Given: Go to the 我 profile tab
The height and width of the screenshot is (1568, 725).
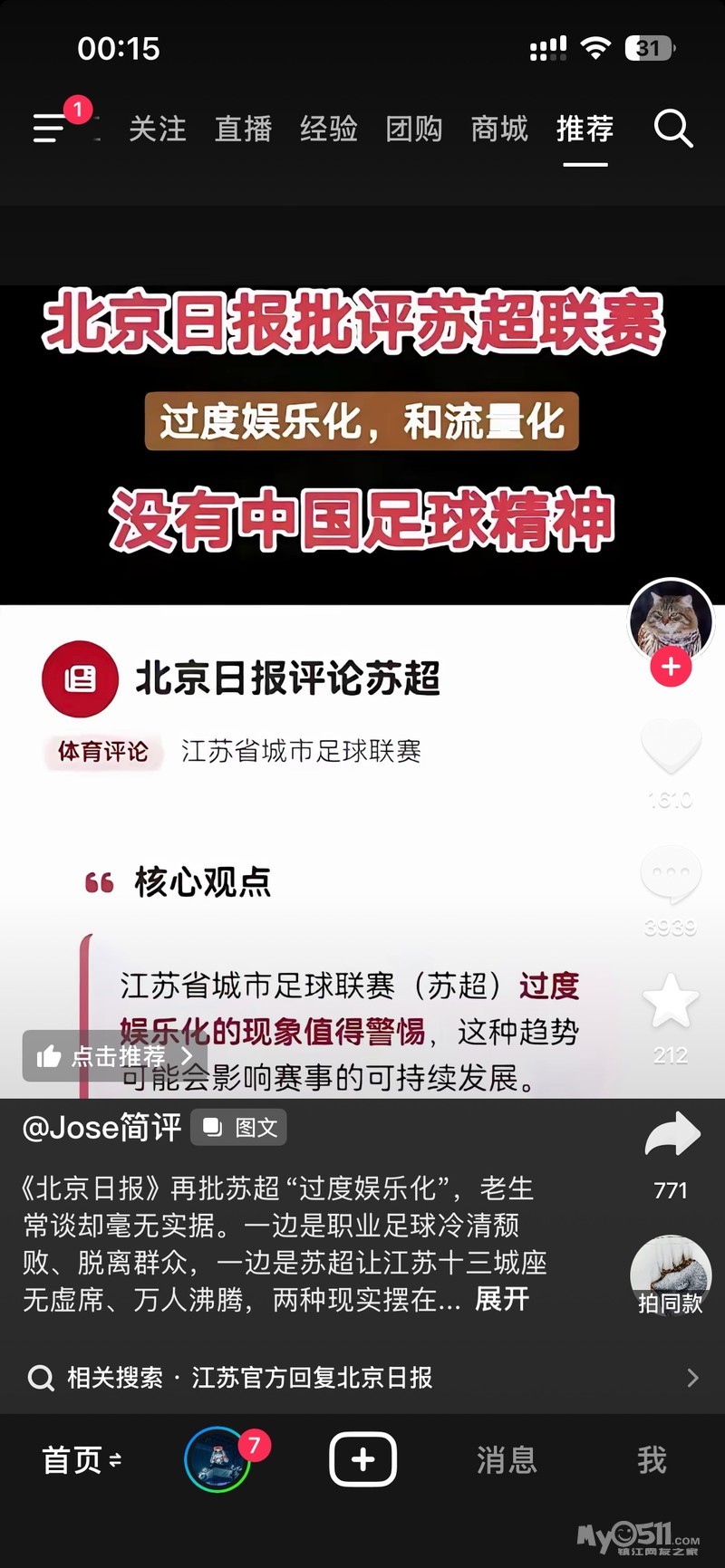Looking at the screenshot, I should click(652, 1459).
